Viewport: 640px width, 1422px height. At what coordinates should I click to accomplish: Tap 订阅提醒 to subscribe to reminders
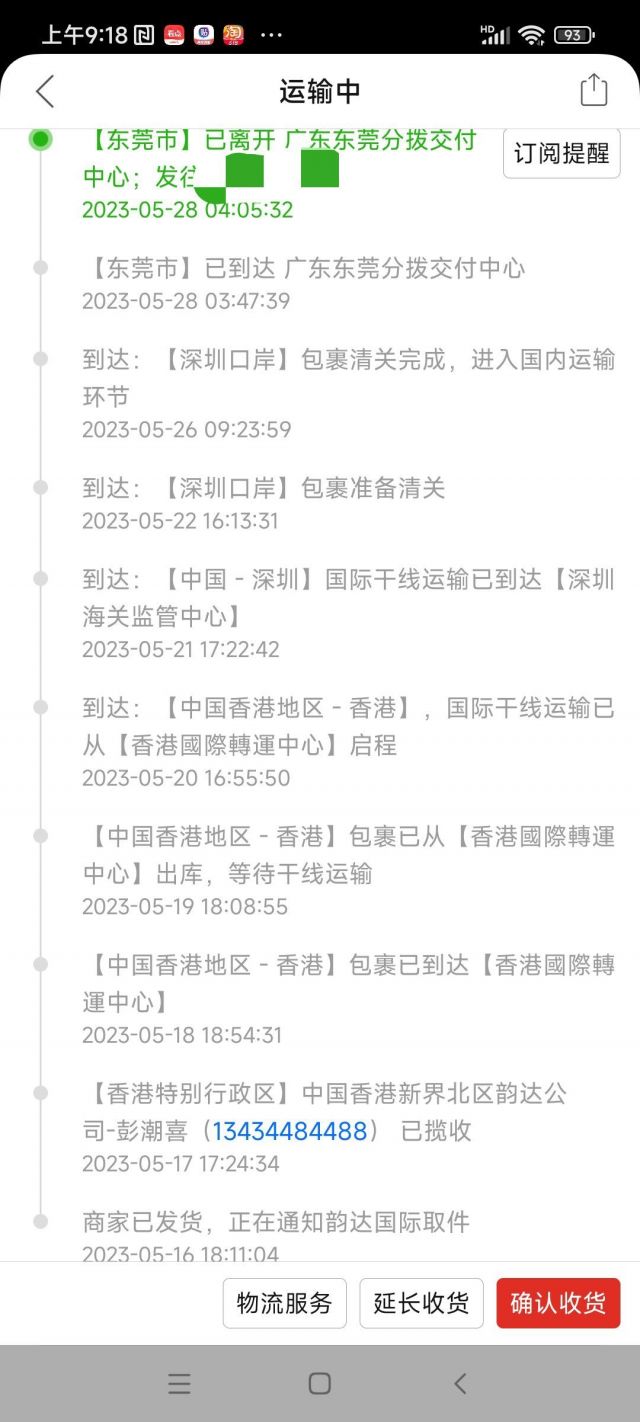(x=561, y=154)
